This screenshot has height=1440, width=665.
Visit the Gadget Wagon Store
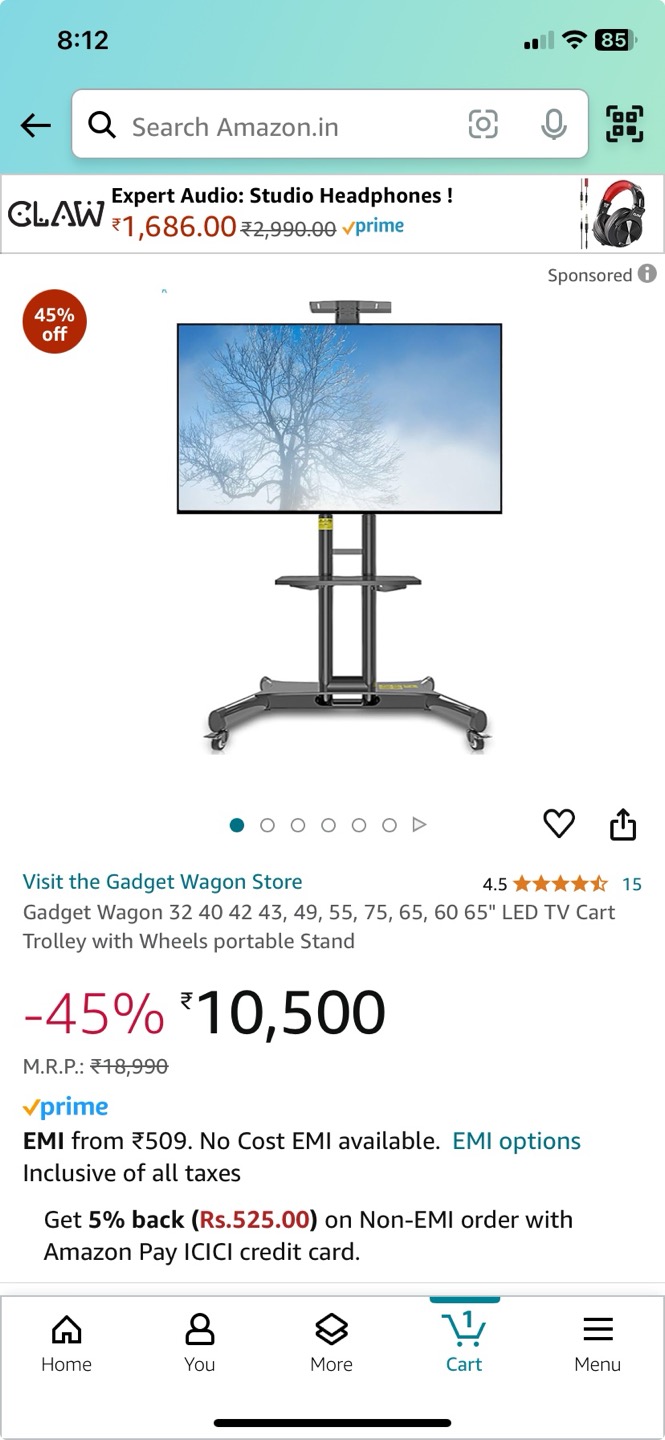pyautogui.click(x=162, y=882)
